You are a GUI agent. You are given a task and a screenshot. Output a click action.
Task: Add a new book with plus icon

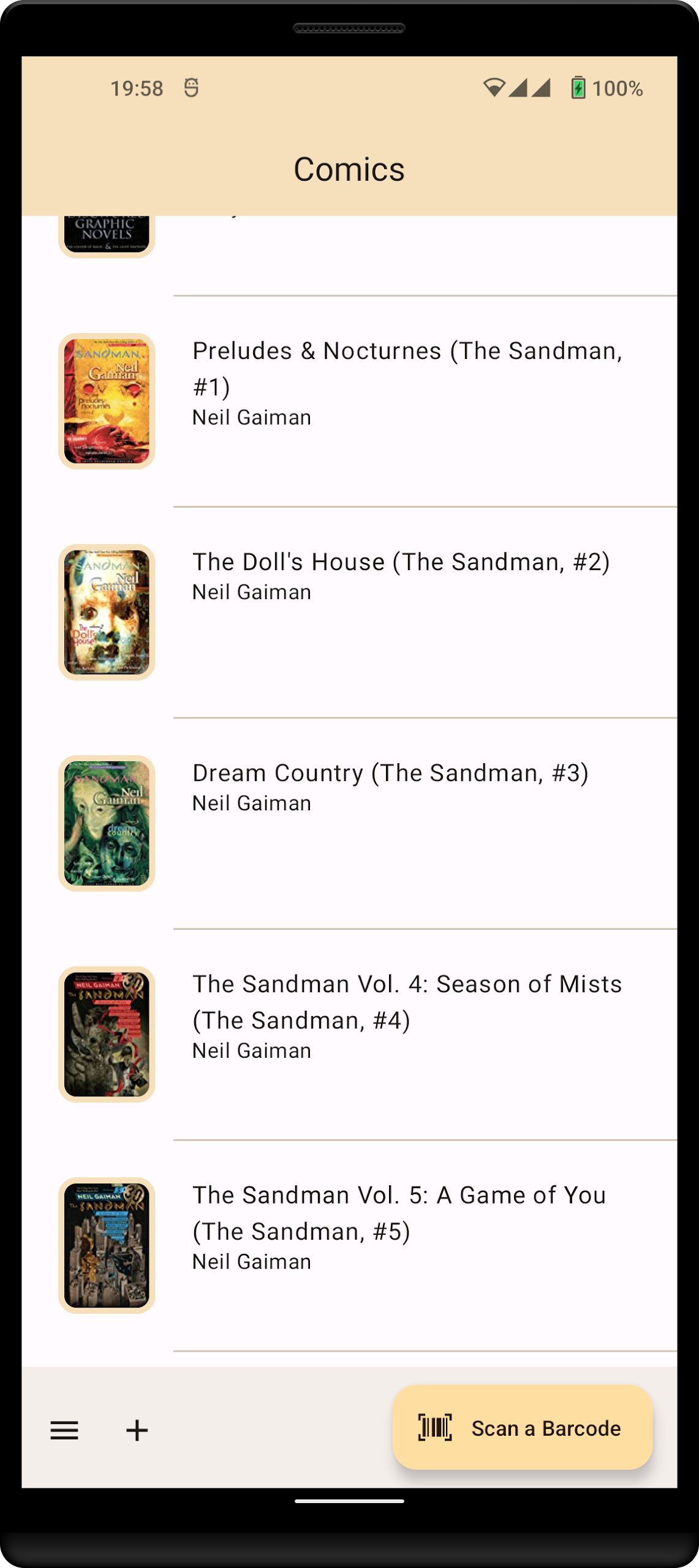pos(137,1430)
